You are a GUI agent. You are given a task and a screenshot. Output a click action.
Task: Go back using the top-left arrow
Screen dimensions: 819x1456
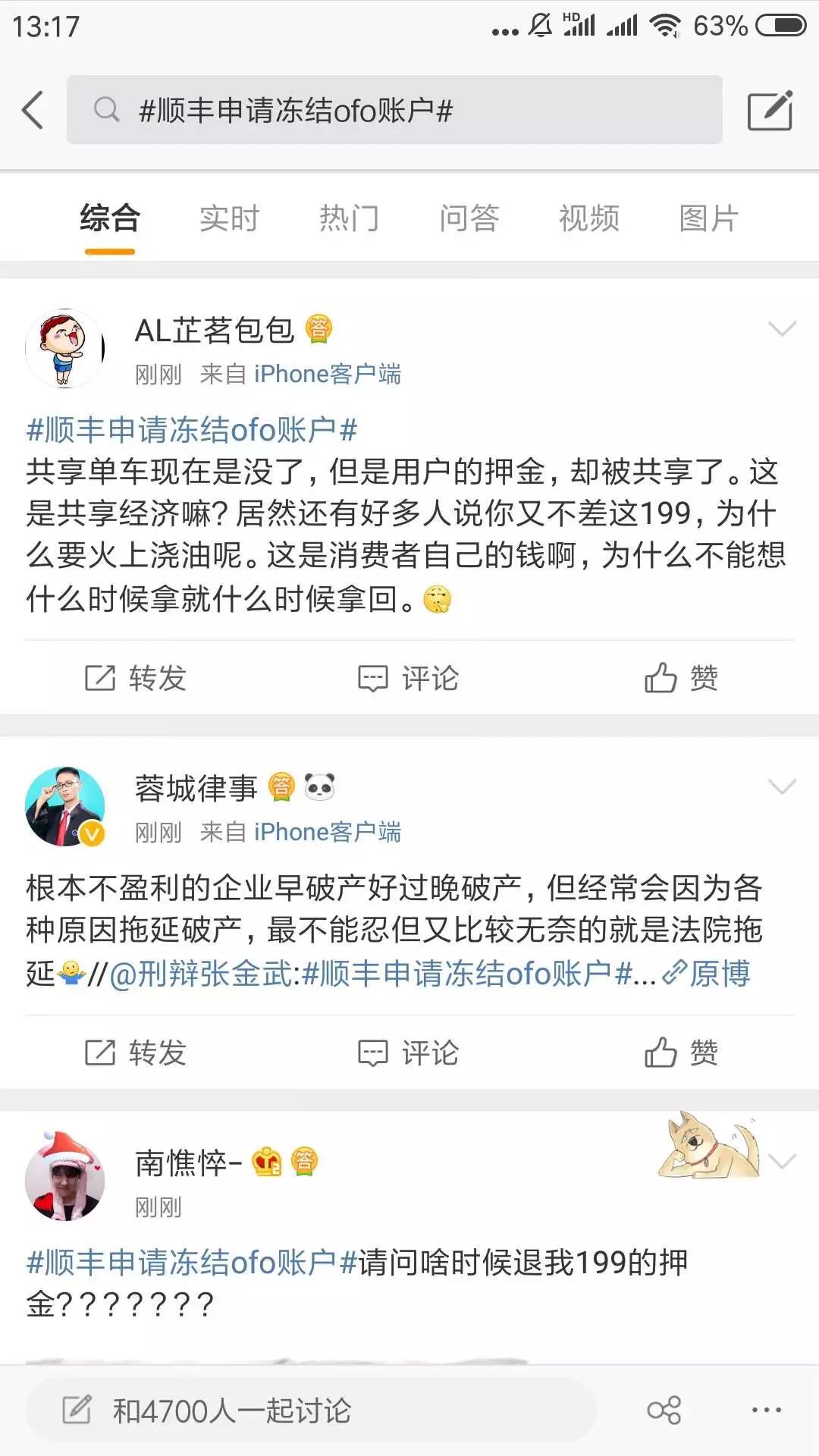[x=33, y=111]
